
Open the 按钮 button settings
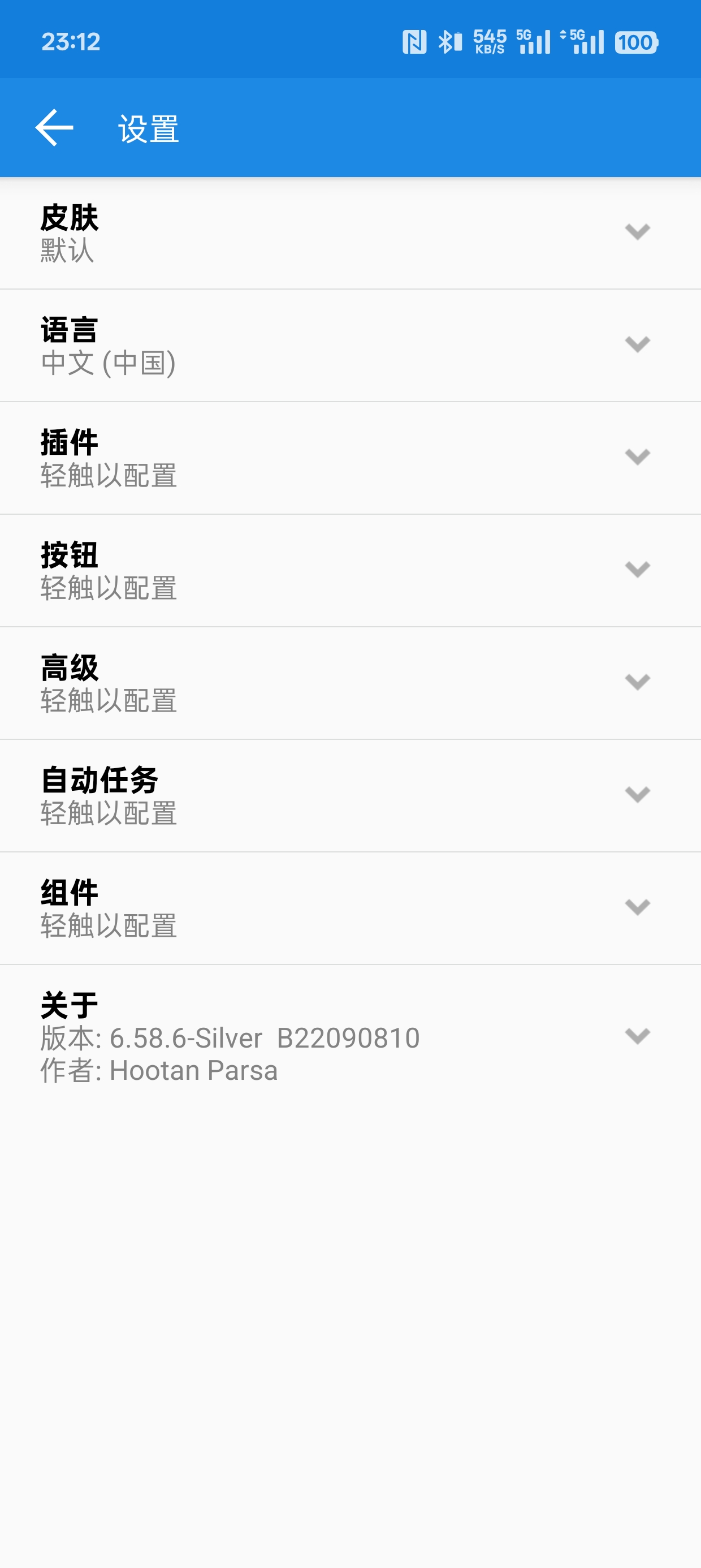pos(350,571)
